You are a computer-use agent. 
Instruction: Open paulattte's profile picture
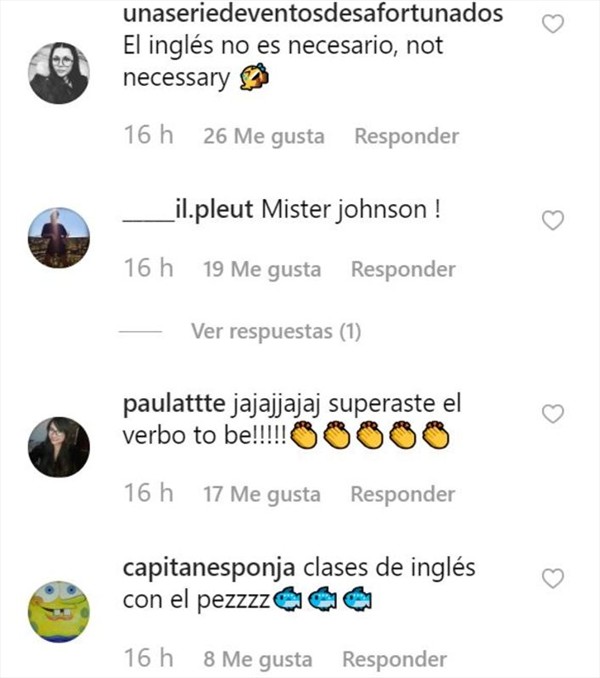coord(60,446)
